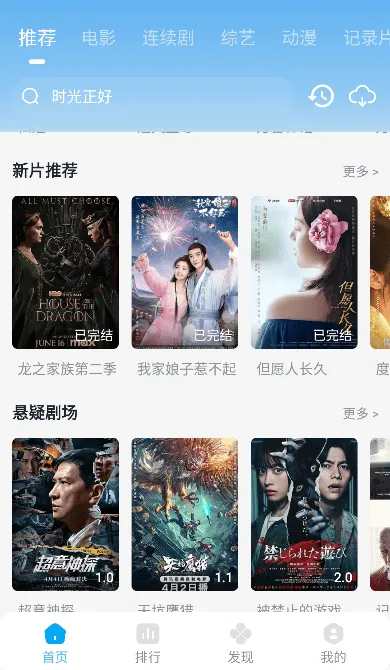
Task: Go to the 排行 bottom tab
Action: (148, 643)
